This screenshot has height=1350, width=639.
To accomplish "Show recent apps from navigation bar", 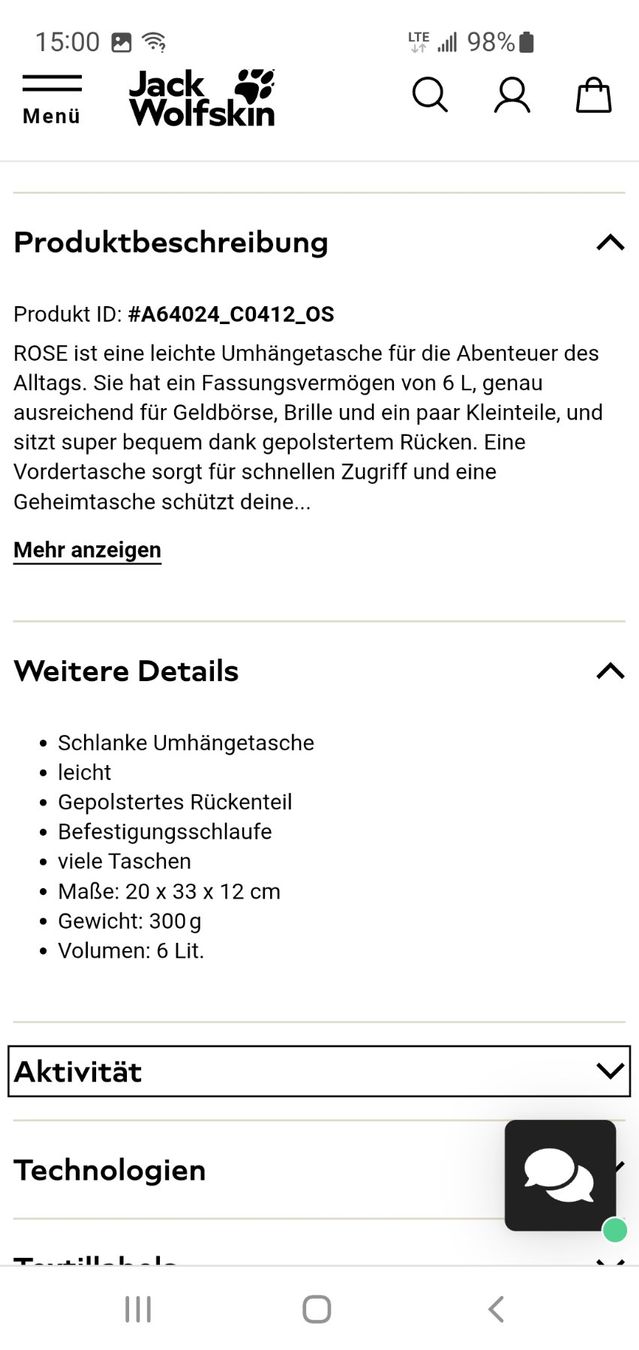I will coord(138,1309).
